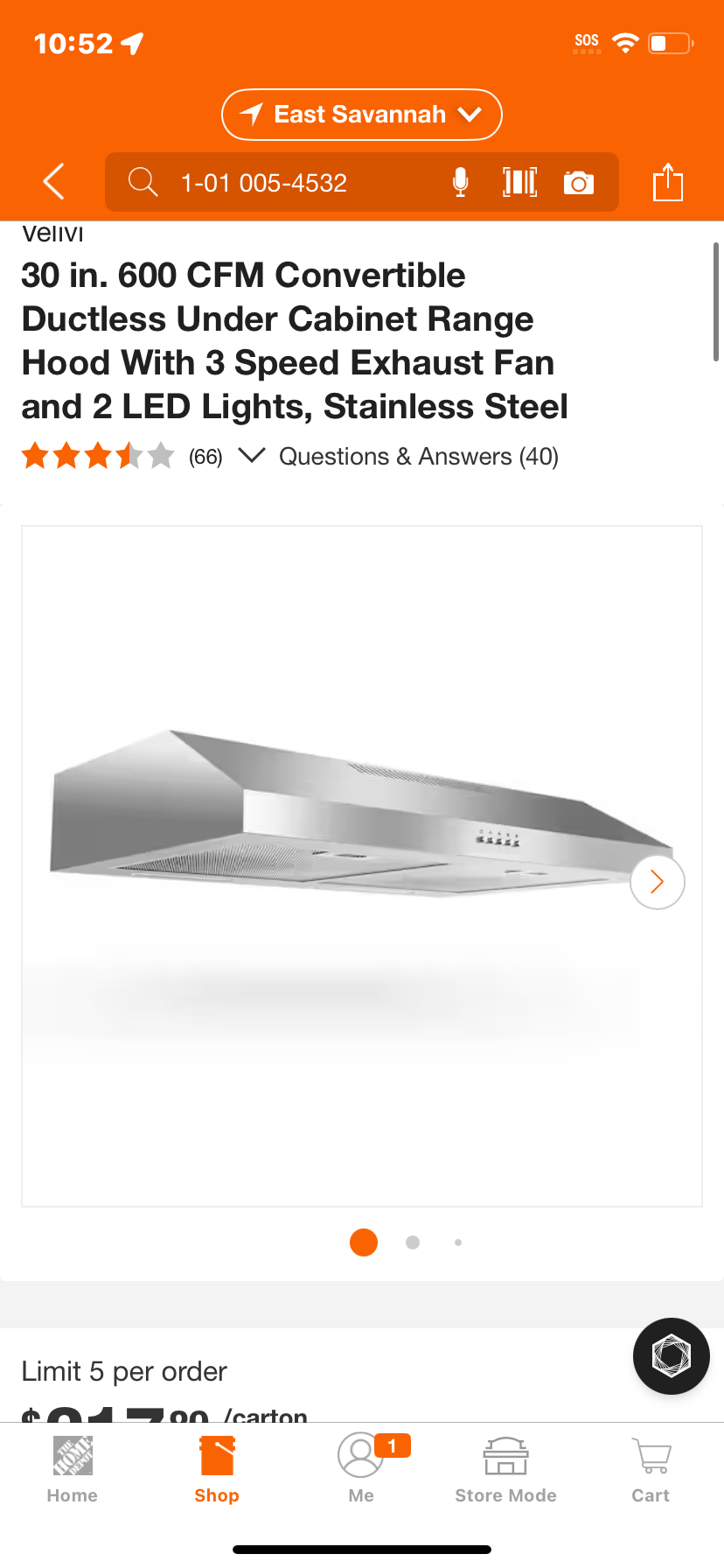Switch to the Shop tab
The image size is (724, 1568).
tap(217, 1470)
